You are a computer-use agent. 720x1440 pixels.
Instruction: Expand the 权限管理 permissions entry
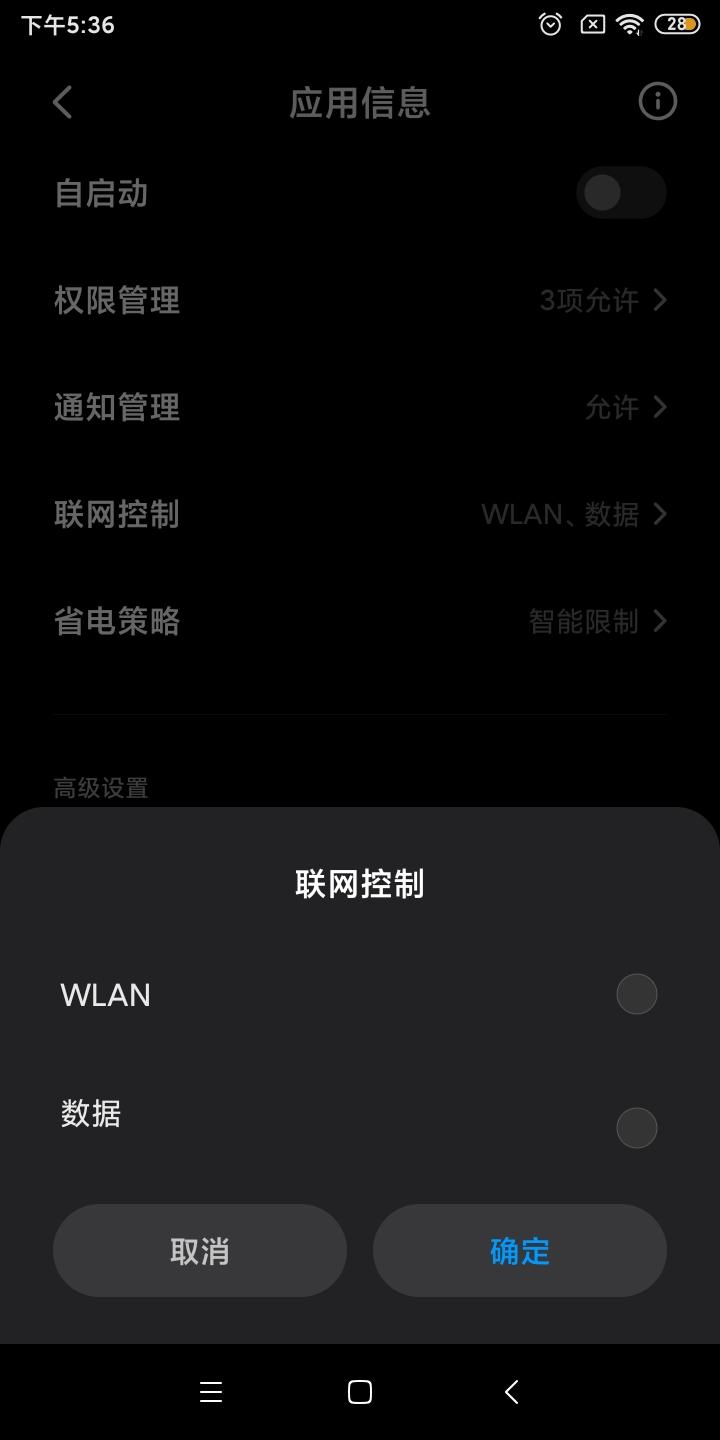(360, 300)
